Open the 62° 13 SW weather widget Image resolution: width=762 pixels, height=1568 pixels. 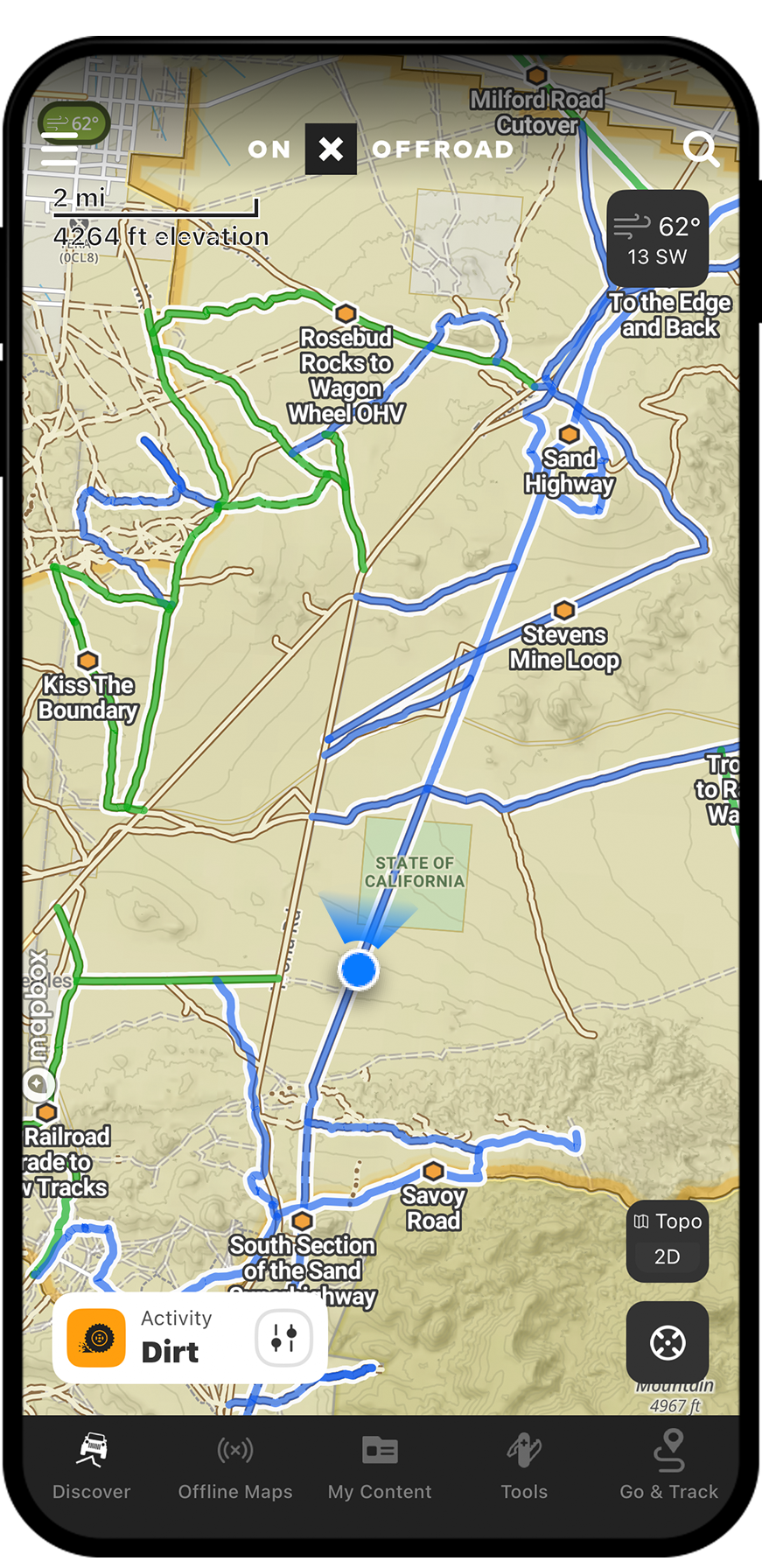[x=657, y=240]
